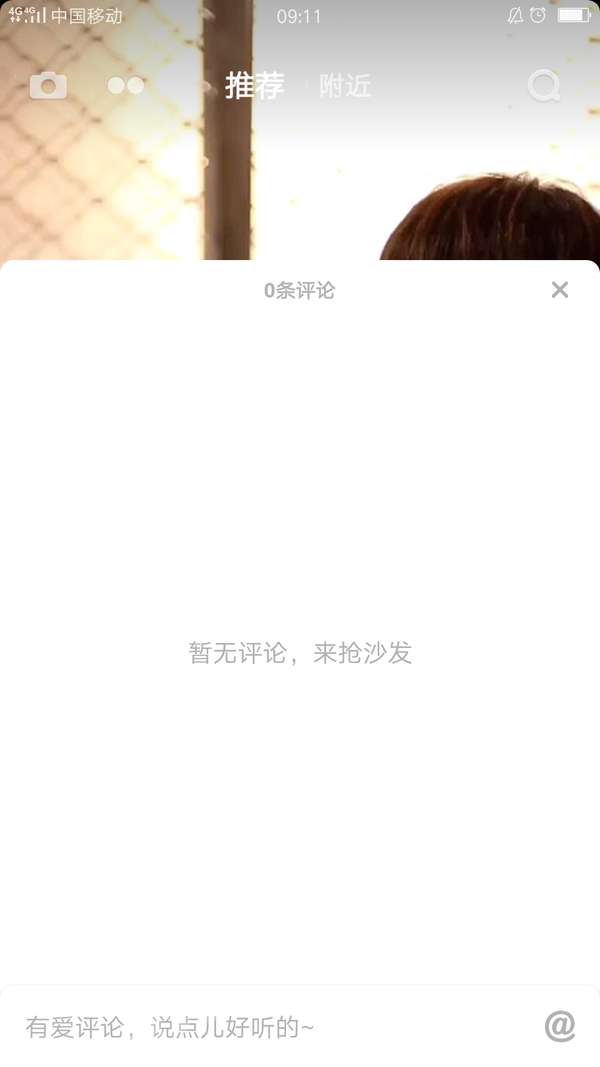Image resolution: width=600 pixels, height=1067 pixels.
Task: Open the camera icon
Action: [x=48, y=86]
